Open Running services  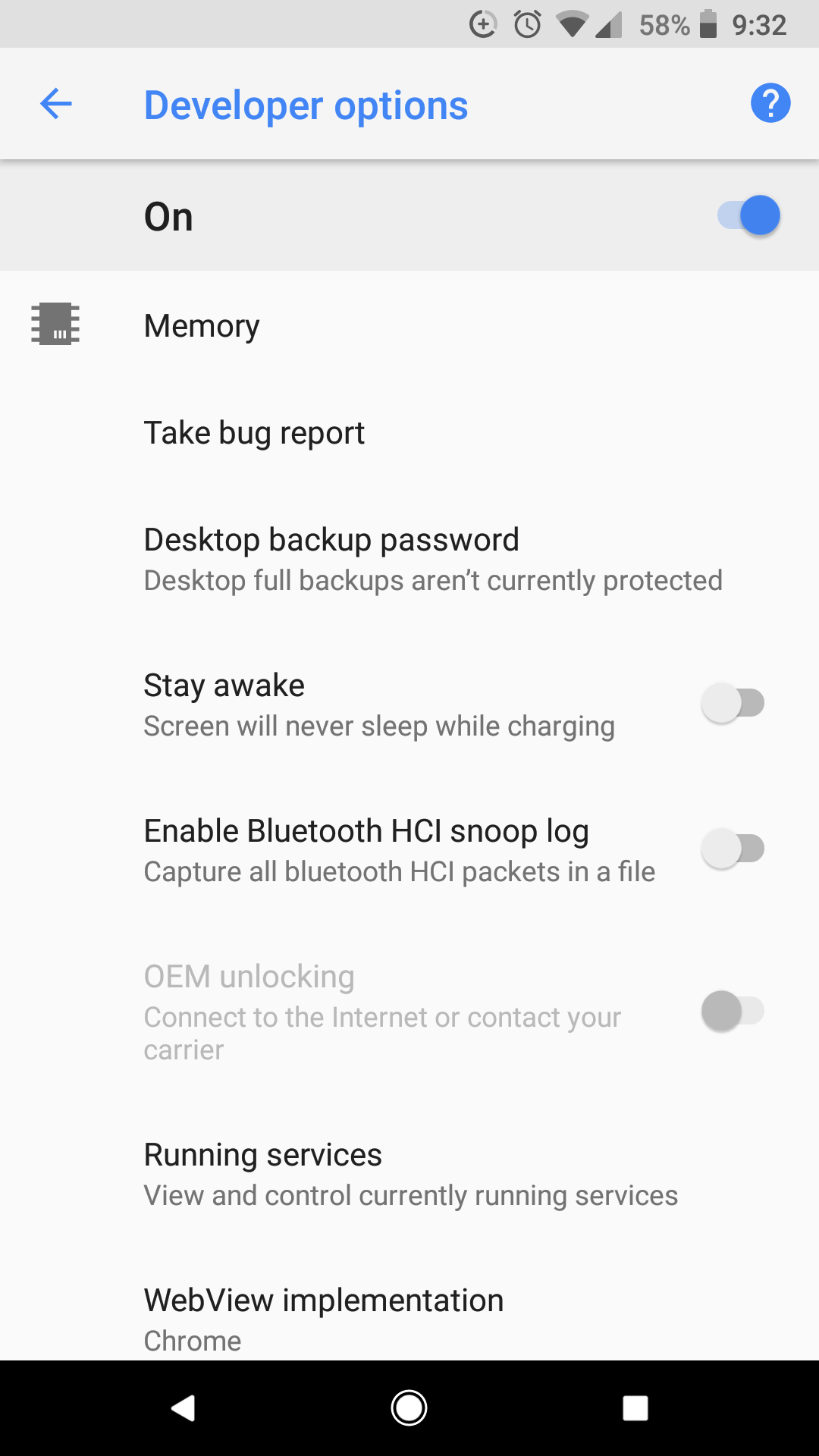click(409, 1174)
